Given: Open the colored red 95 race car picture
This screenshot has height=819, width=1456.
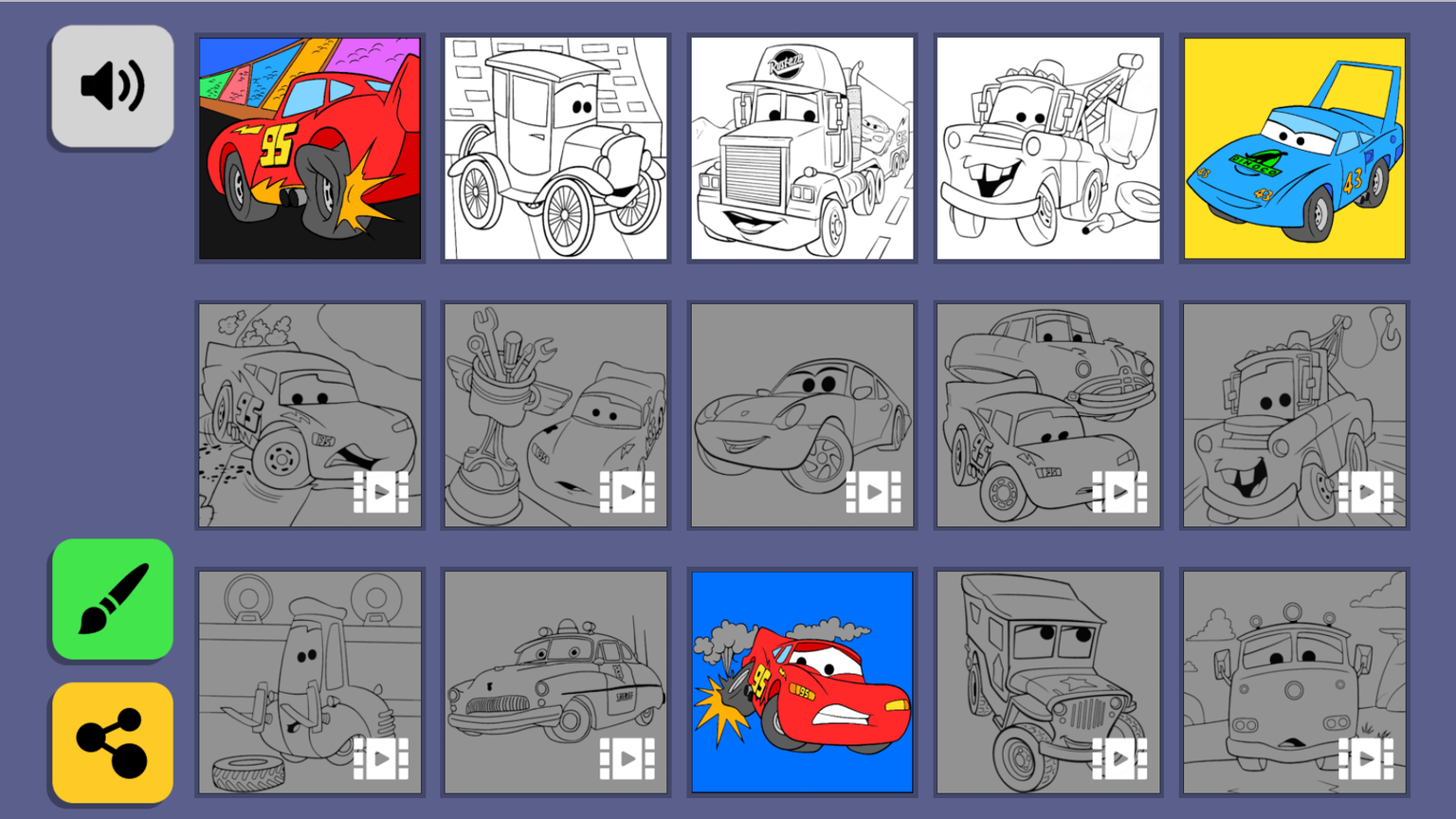Looking at the screenshot, I should click(x=310, y=149).
